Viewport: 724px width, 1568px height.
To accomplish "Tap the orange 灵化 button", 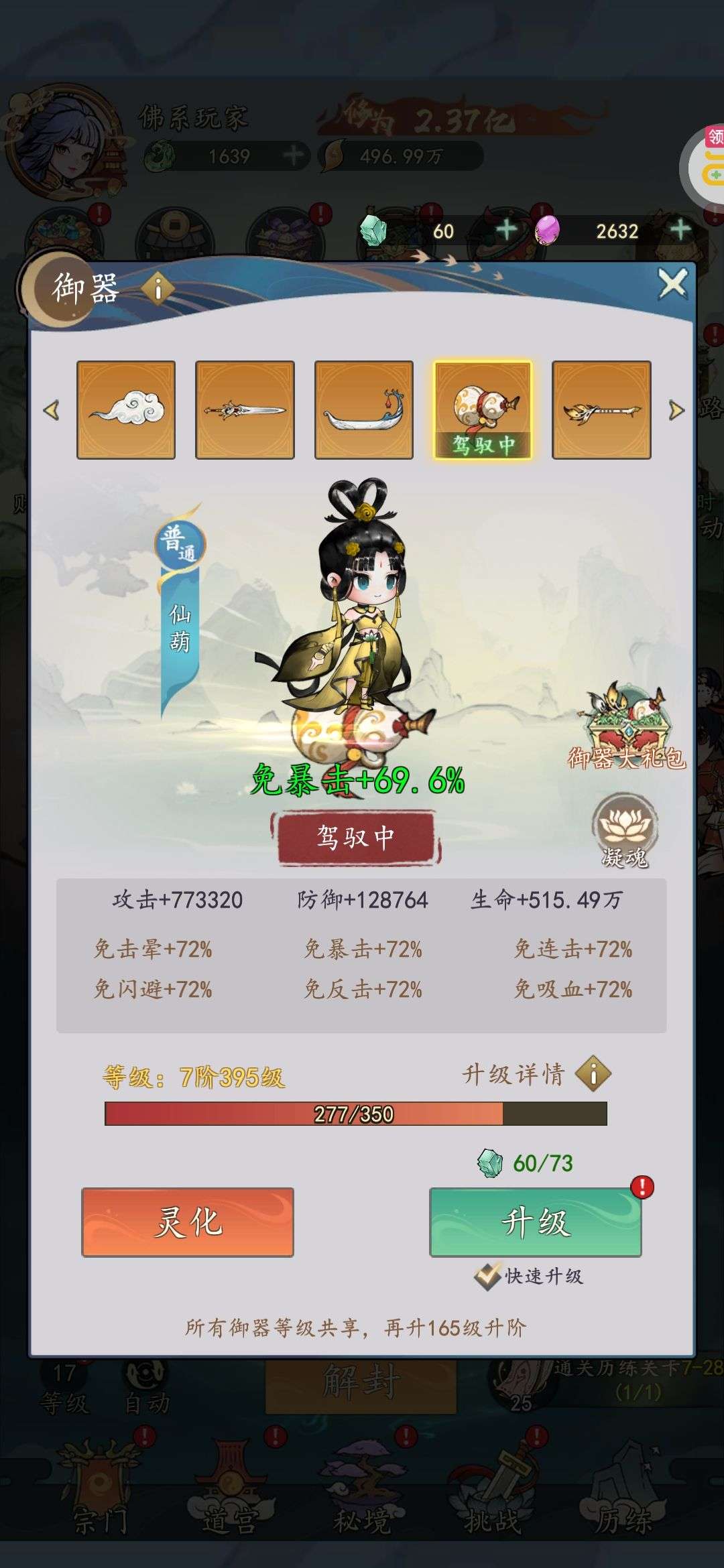I will pos(188,1222).
